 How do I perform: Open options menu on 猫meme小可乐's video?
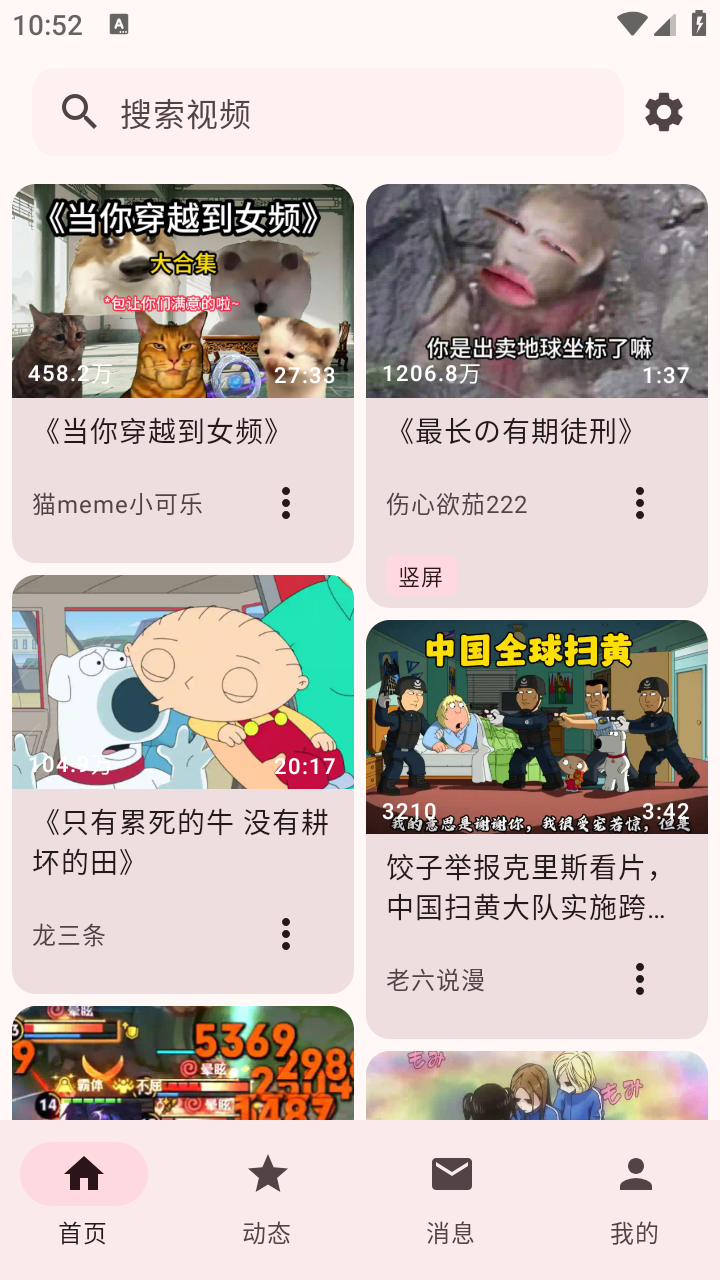[x=285, y=503]
